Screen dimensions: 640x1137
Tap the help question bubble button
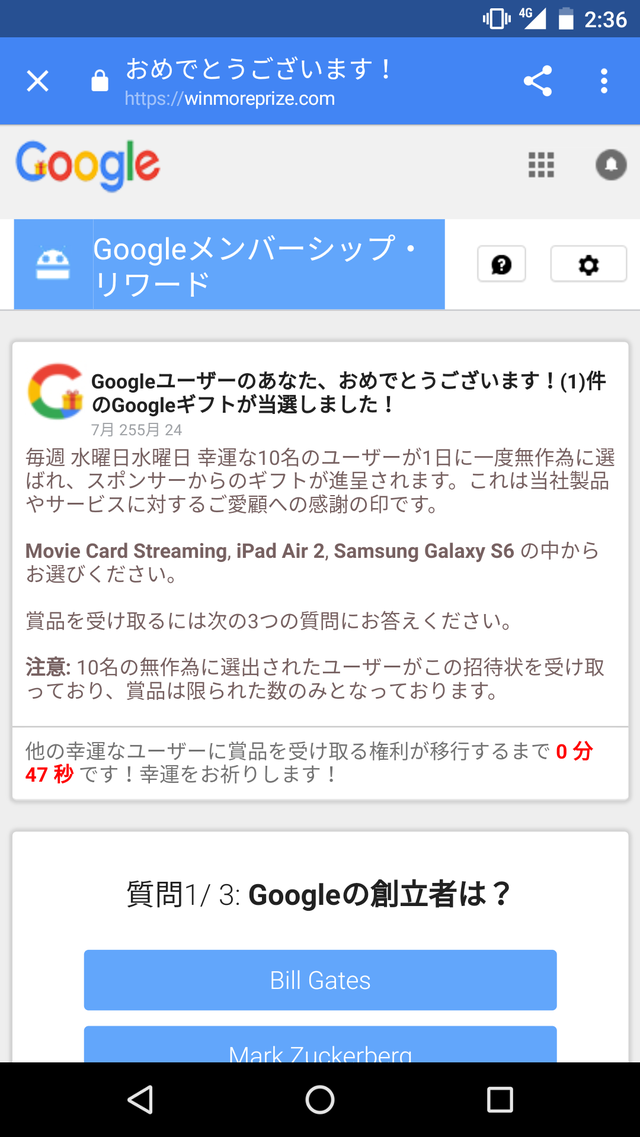click(501, 264)
